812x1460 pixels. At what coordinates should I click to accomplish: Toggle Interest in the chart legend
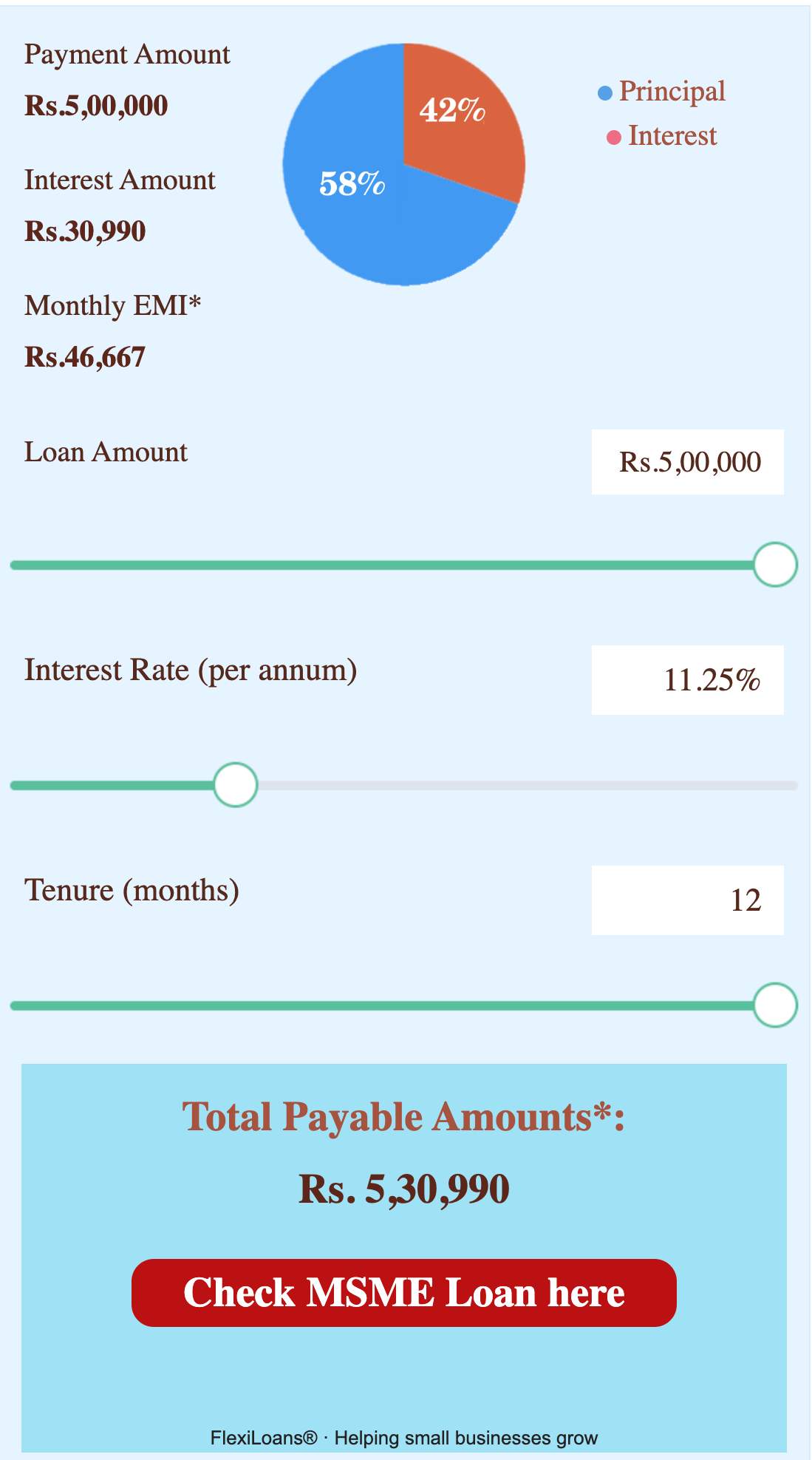point(662,136)
